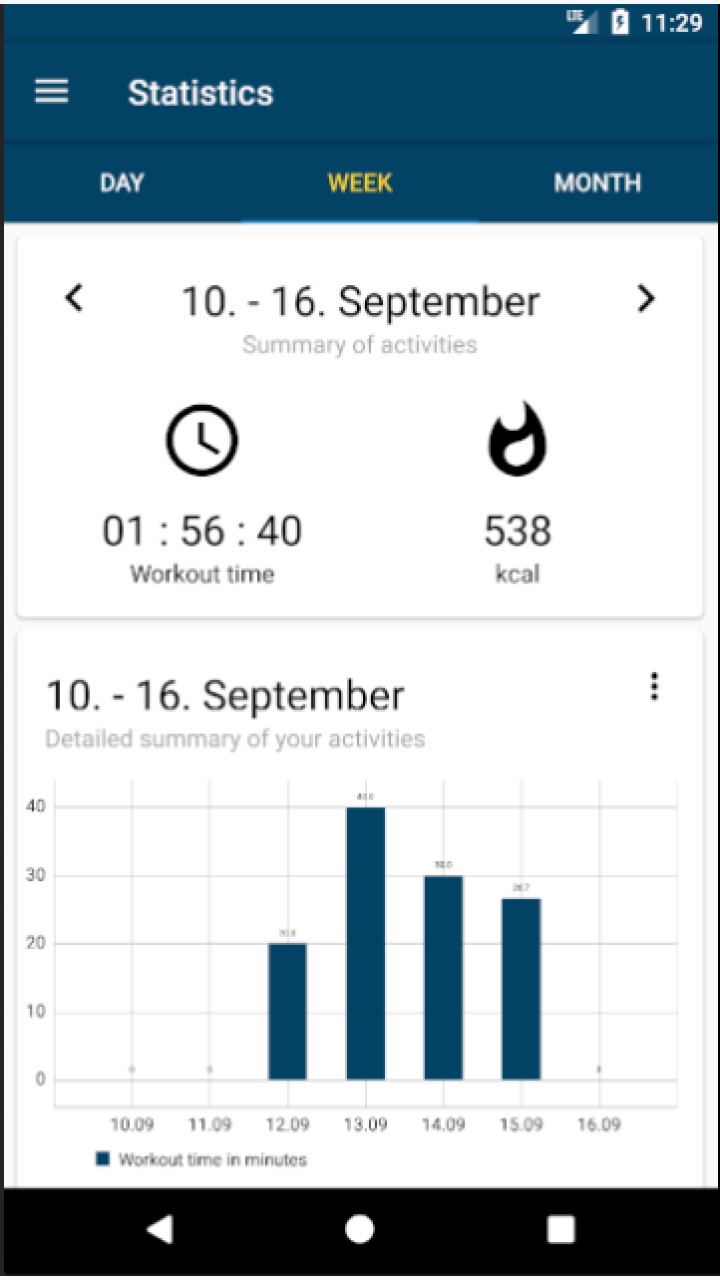This screenshot has height=1280, width=720.
Task: Go to the home screen
Action: (360, 1229)
